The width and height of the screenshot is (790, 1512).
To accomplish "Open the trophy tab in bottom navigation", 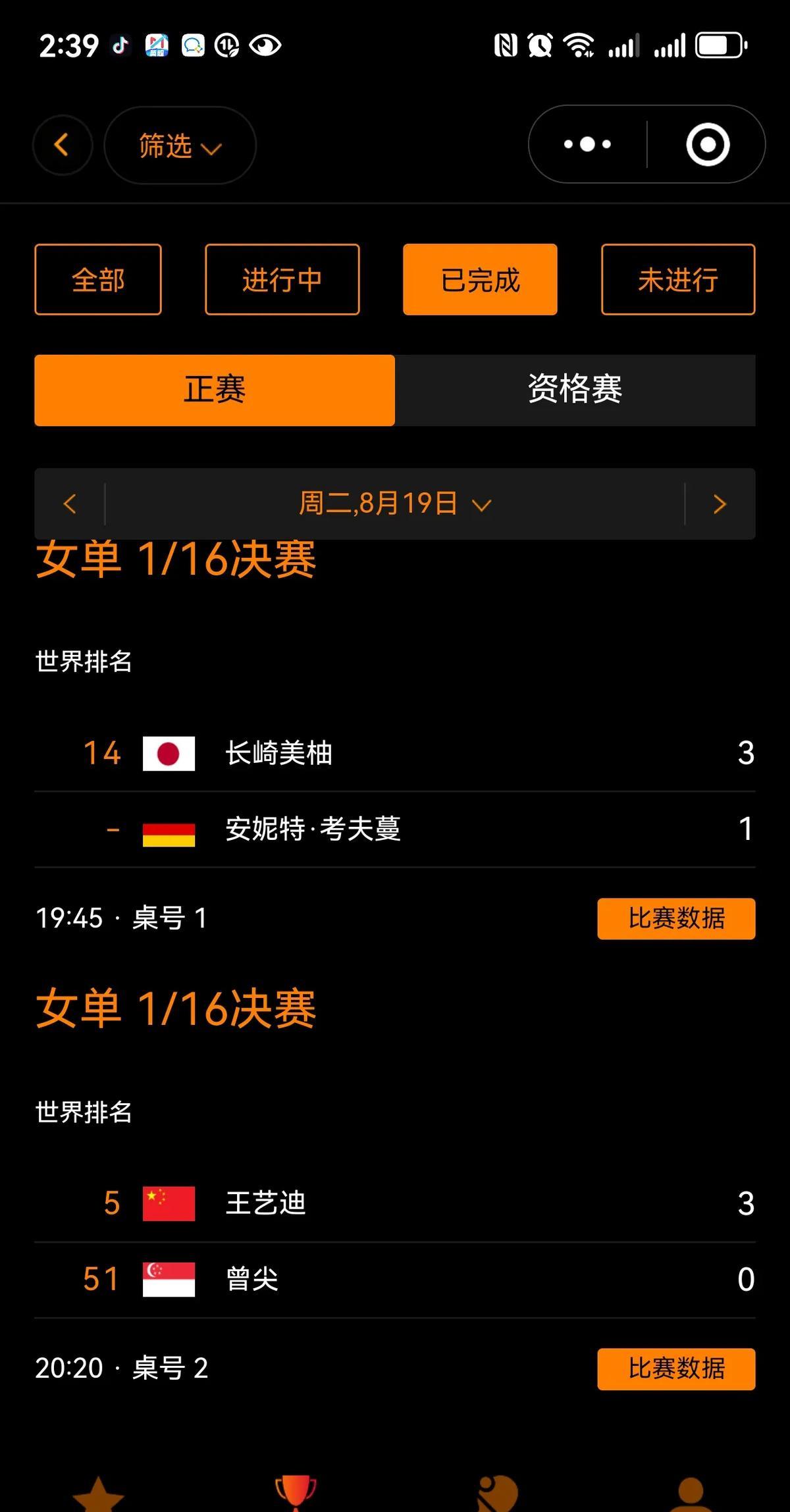I will (296, 1494).
